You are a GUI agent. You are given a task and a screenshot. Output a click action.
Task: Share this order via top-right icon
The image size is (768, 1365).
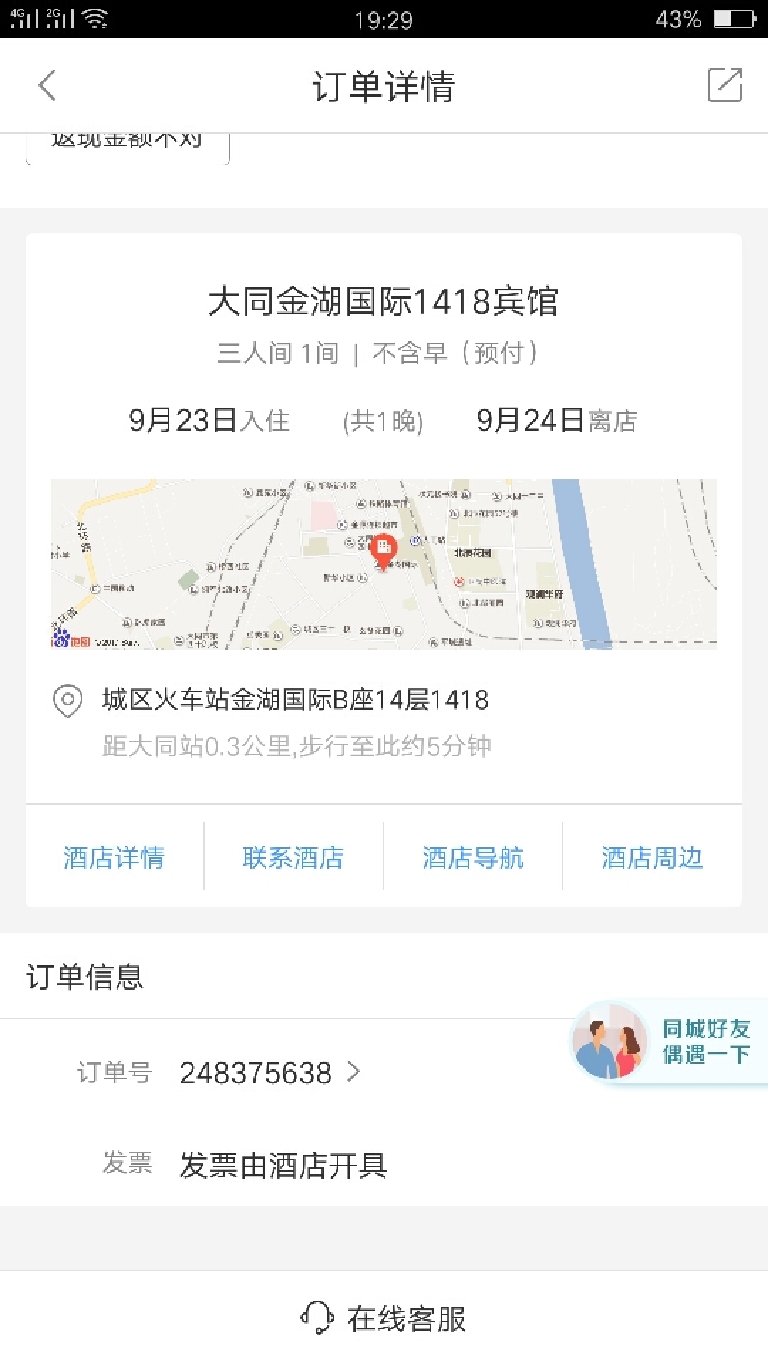click(x=724, y=86)
